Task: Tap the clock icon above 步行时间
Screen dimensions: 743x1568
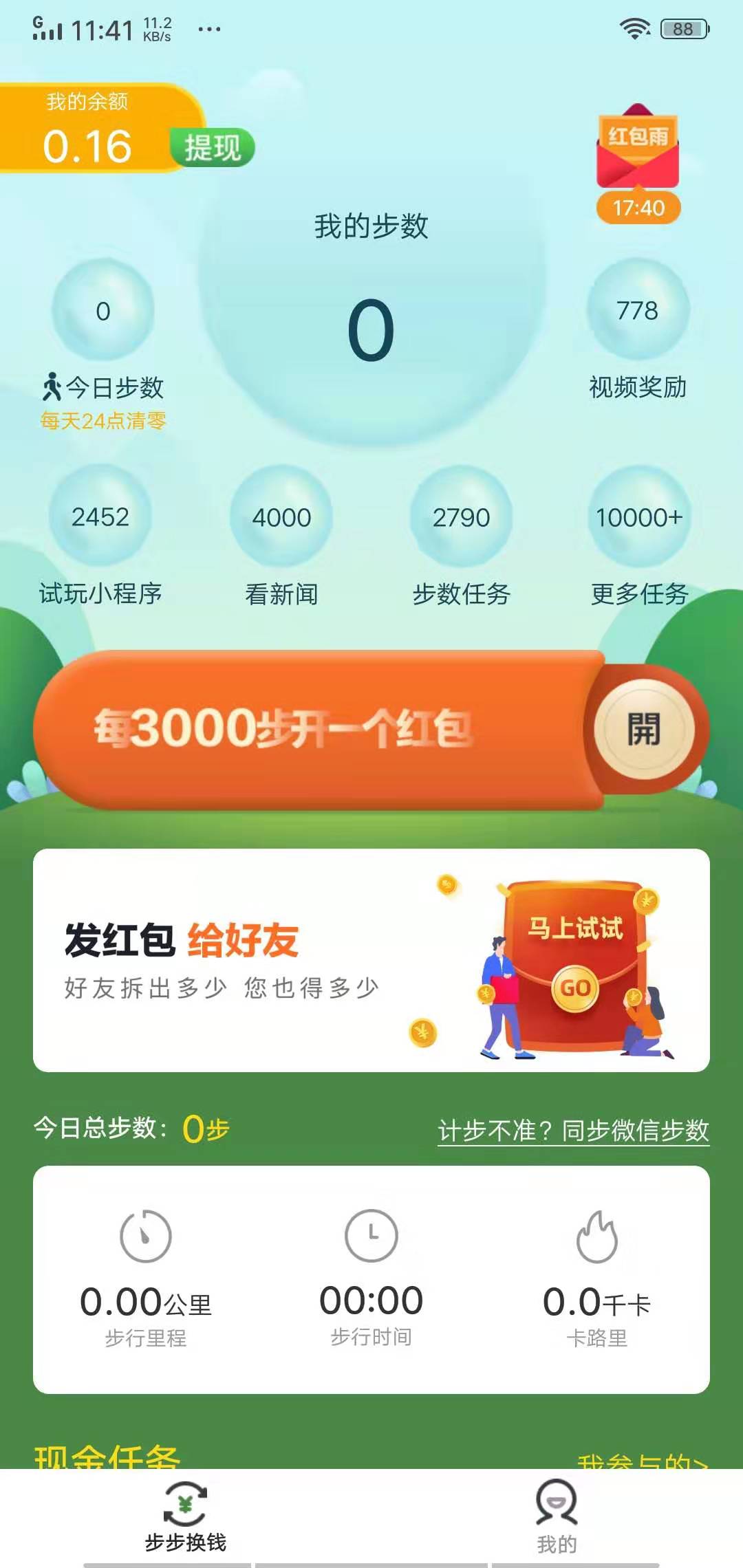Action: click(371, 1236)
